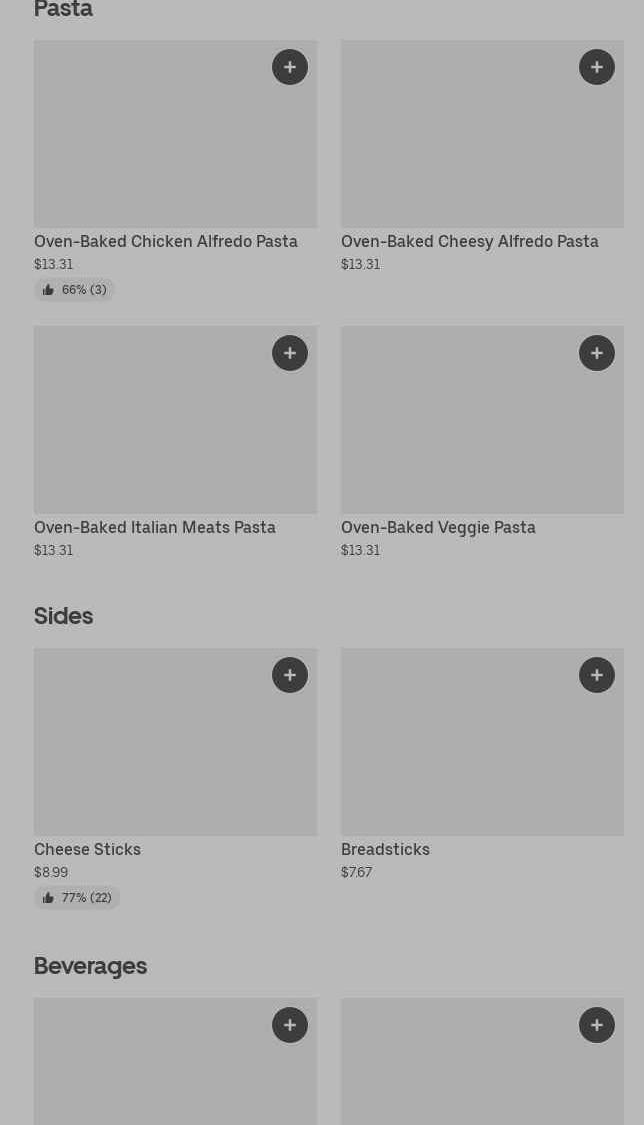This screenshot has height=1125, width=644.
Task: Add Oven-Baked Chicken Alfredo Pasta to cart
Action: pyautogui.click(x=290, y=67)
